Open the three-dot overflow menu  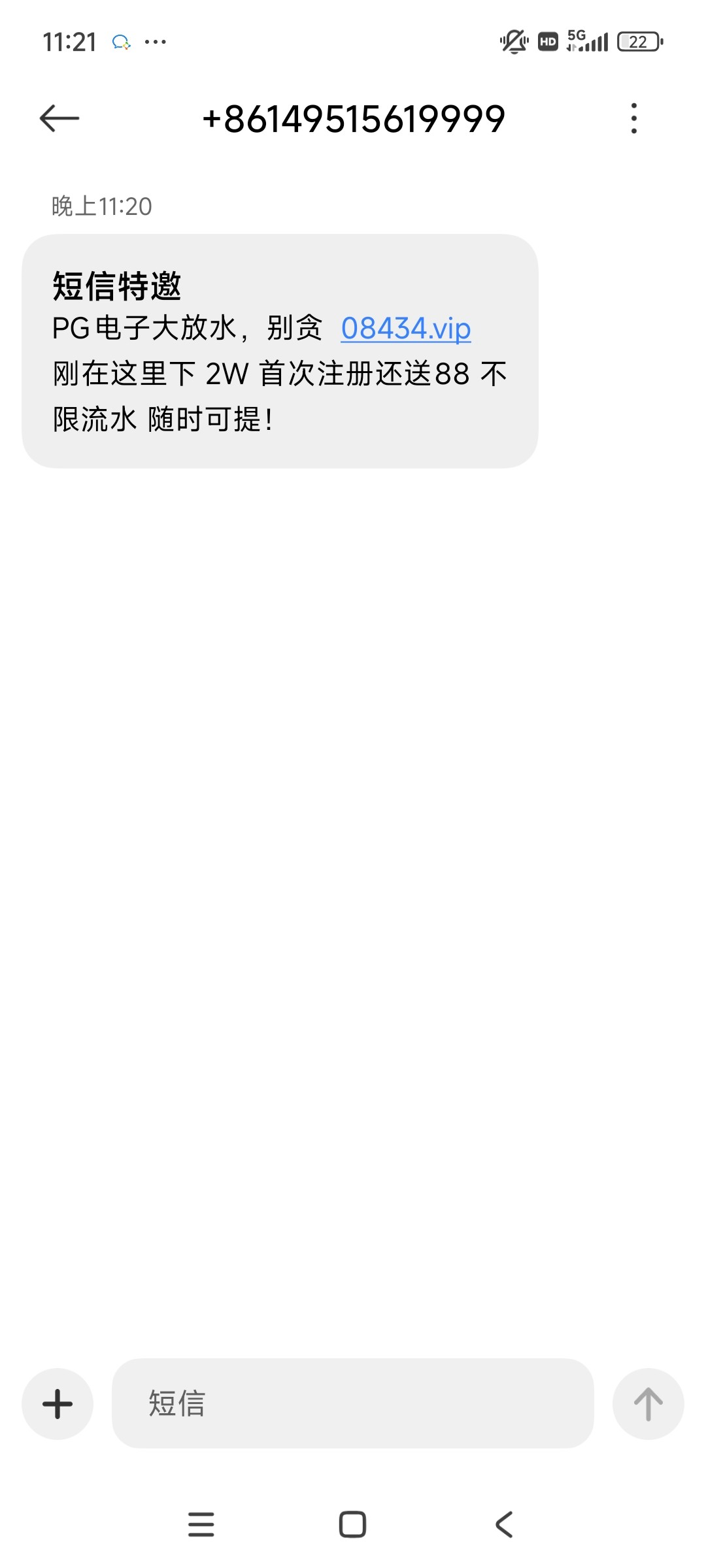(x=633, y=118)
